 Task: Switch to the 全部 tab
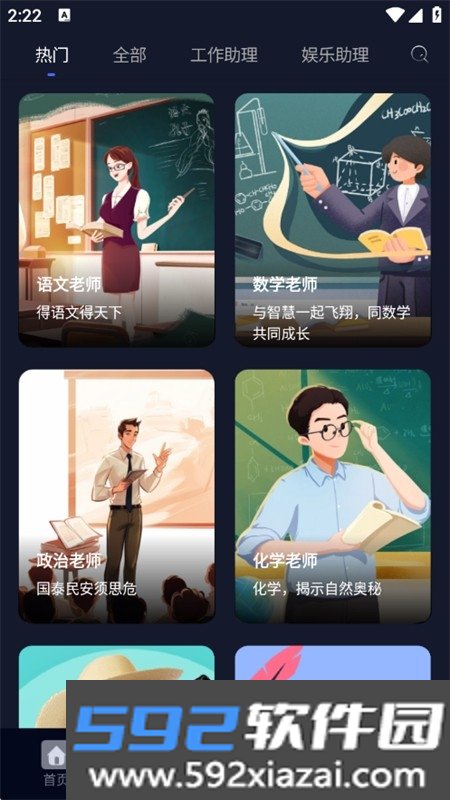(x=130, y=55)
